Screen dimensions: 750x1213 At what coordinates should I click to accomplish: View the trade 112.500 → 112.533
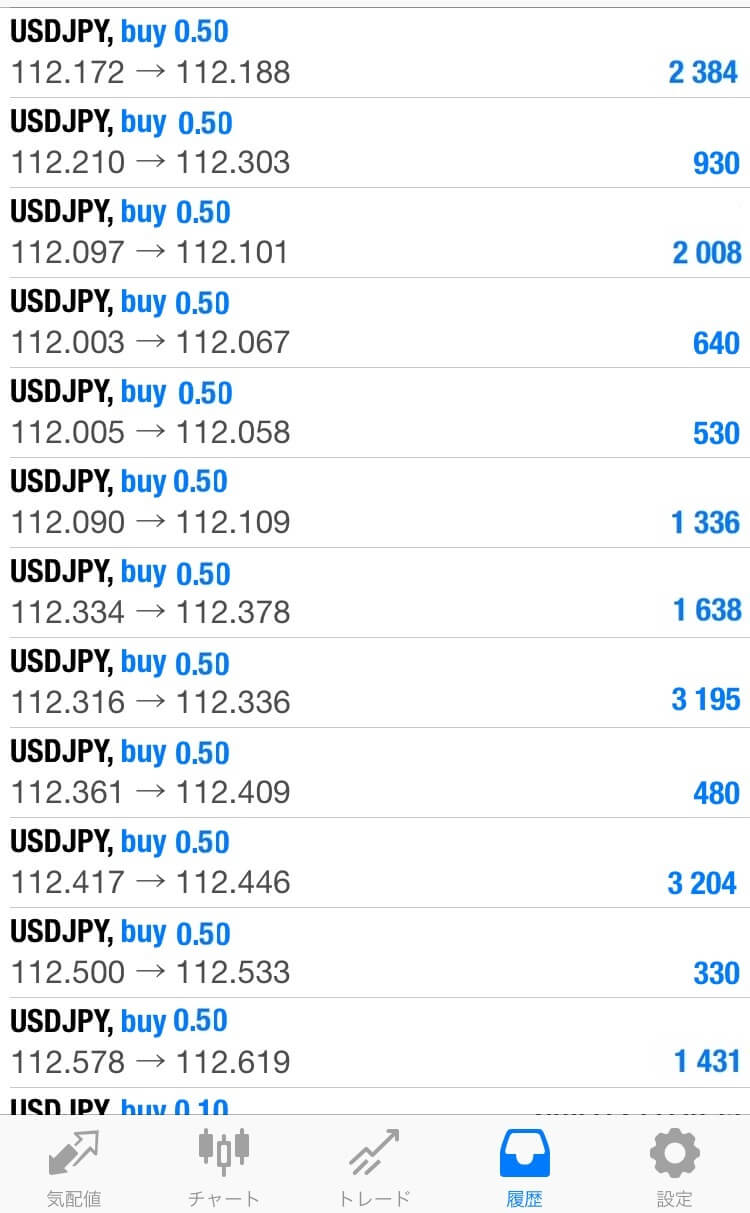click(x=375, y=953)
